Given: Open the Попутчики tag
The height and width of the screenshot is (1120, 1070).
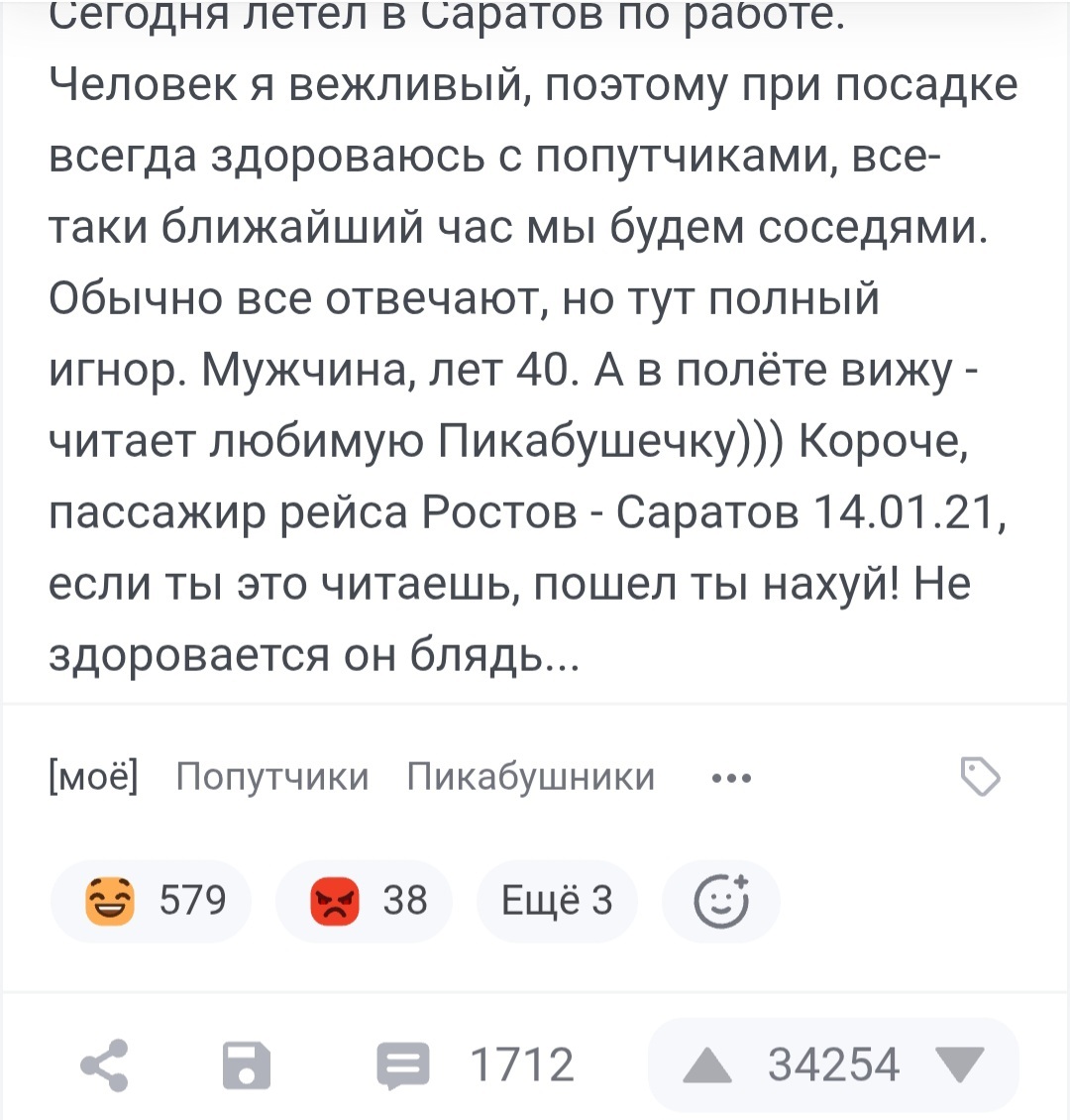Looking at the screenshot, I should click(x=272, y=777).
